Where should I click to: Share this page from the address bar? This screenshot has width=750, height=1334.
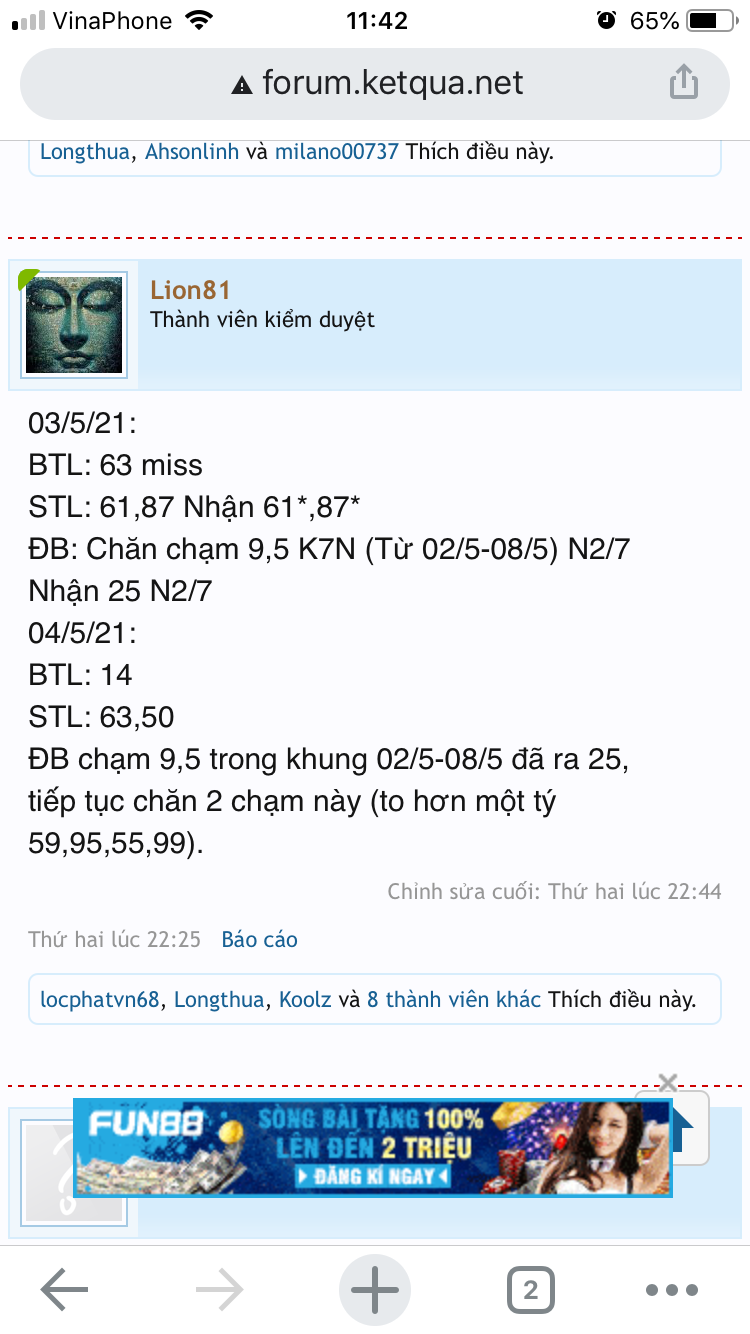(x=683, y=82)
